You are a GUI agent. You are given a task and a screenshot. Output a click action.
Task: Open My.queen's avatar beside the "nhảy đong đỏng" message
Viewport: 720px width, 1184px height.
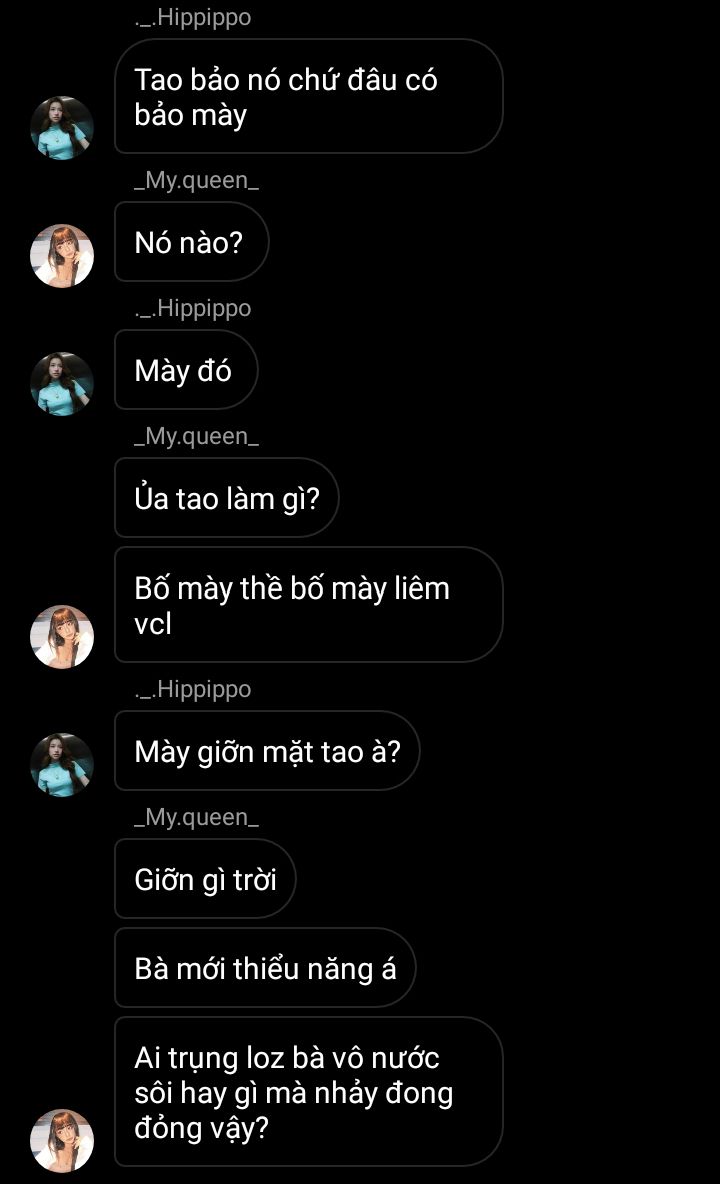coord(62,1140)
